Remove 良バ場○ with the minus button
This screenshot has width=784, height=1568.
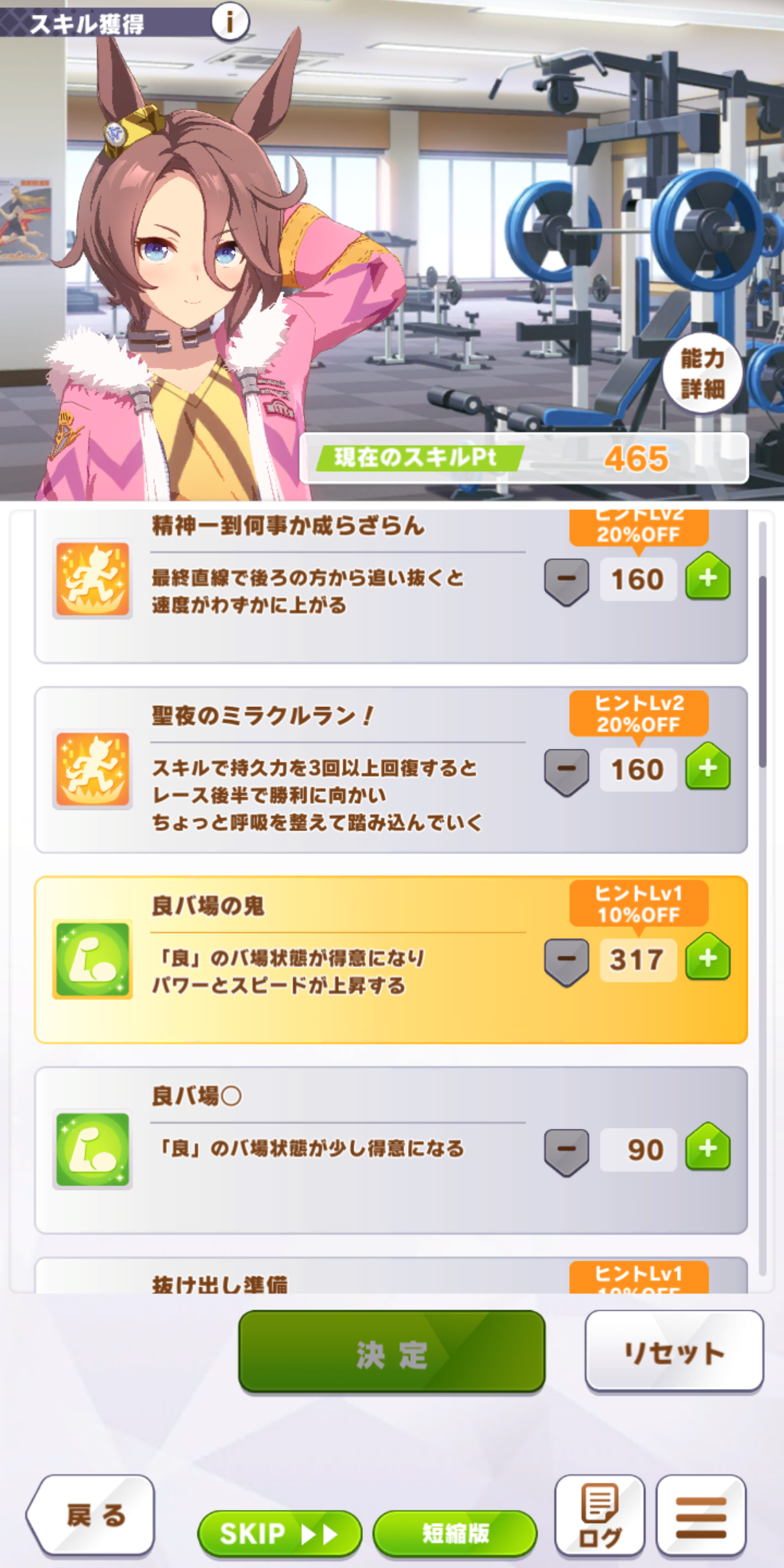pyautogui.click(x=566, y=1151)
